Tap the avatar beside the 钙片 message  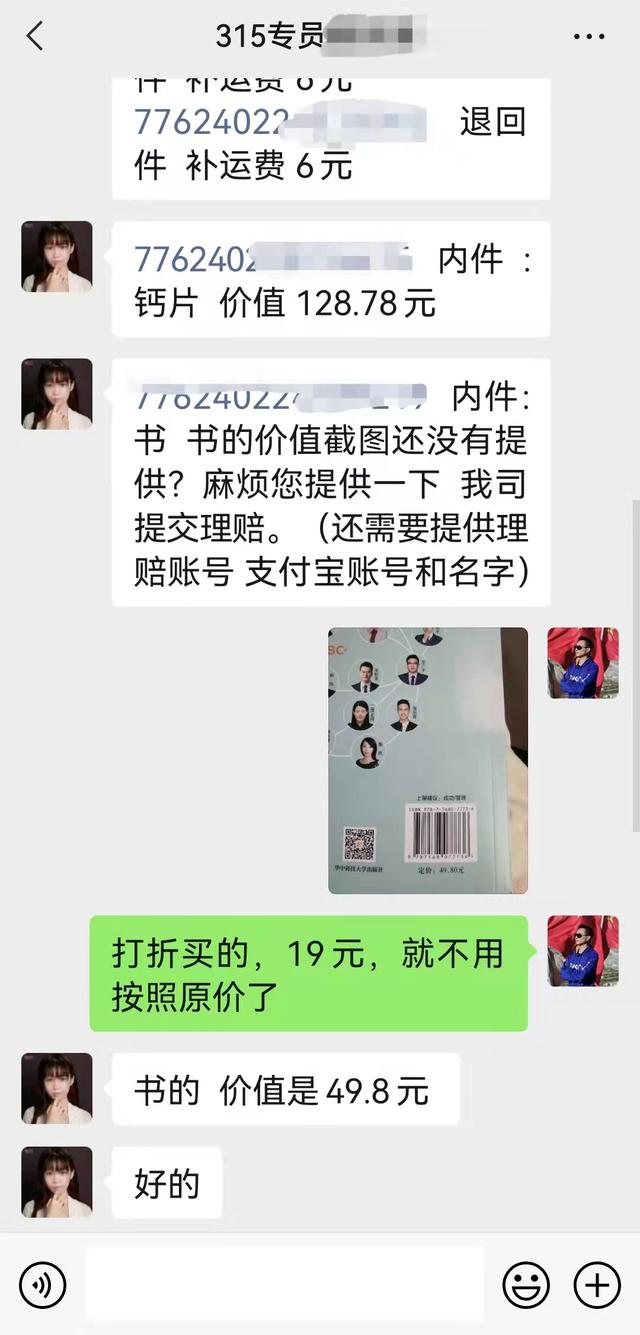57,257
